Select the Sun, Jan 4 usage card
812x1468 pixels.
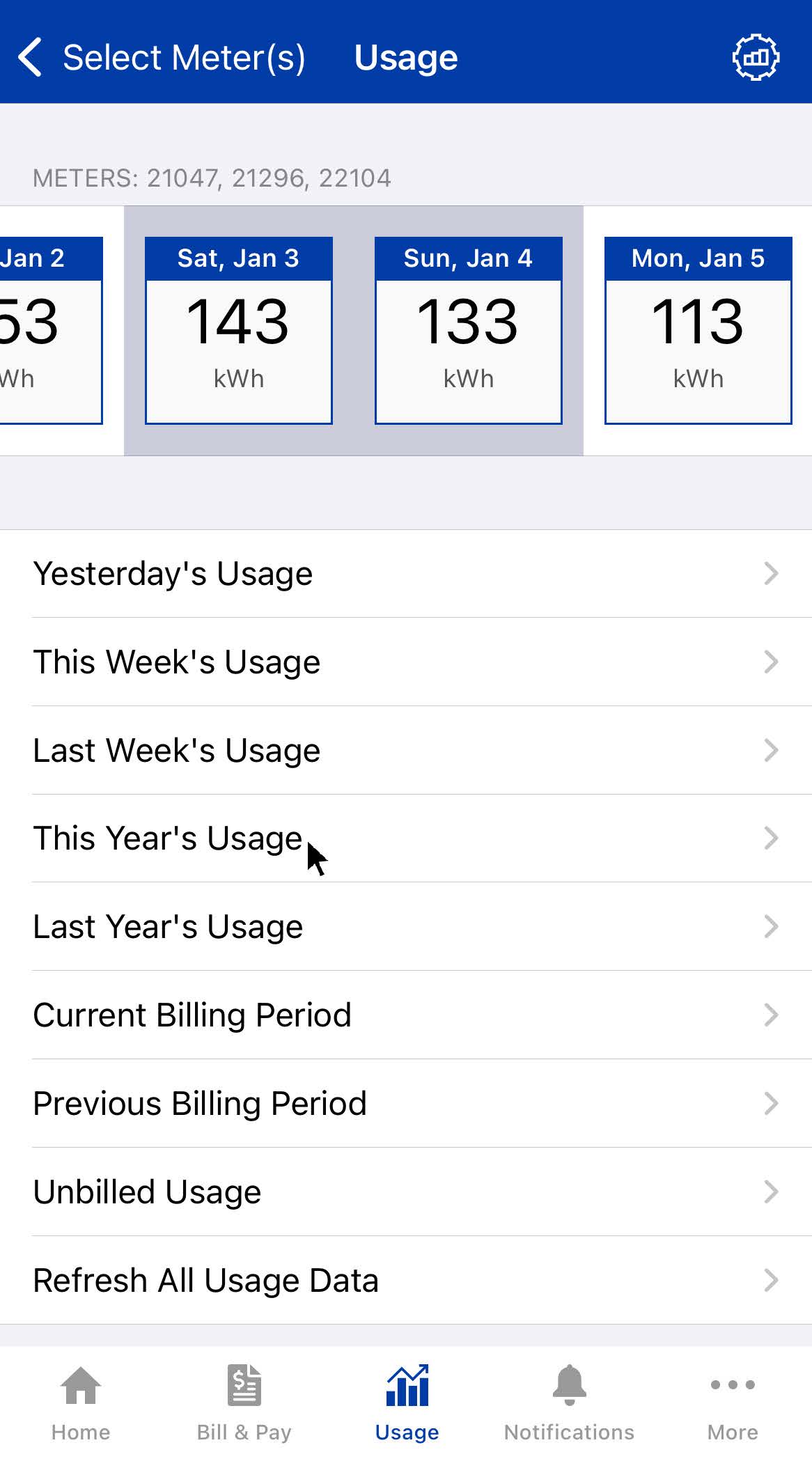[468, 330]
